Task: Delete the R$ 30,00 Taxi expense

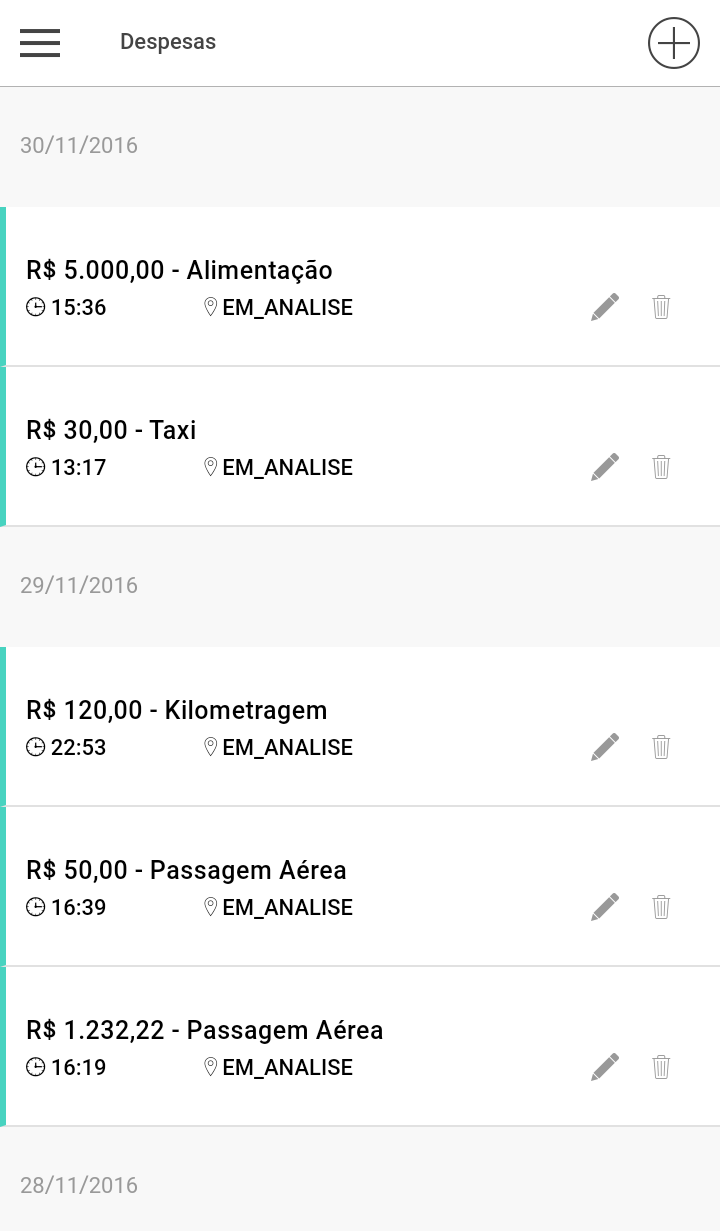Action: tap(661, 467)
